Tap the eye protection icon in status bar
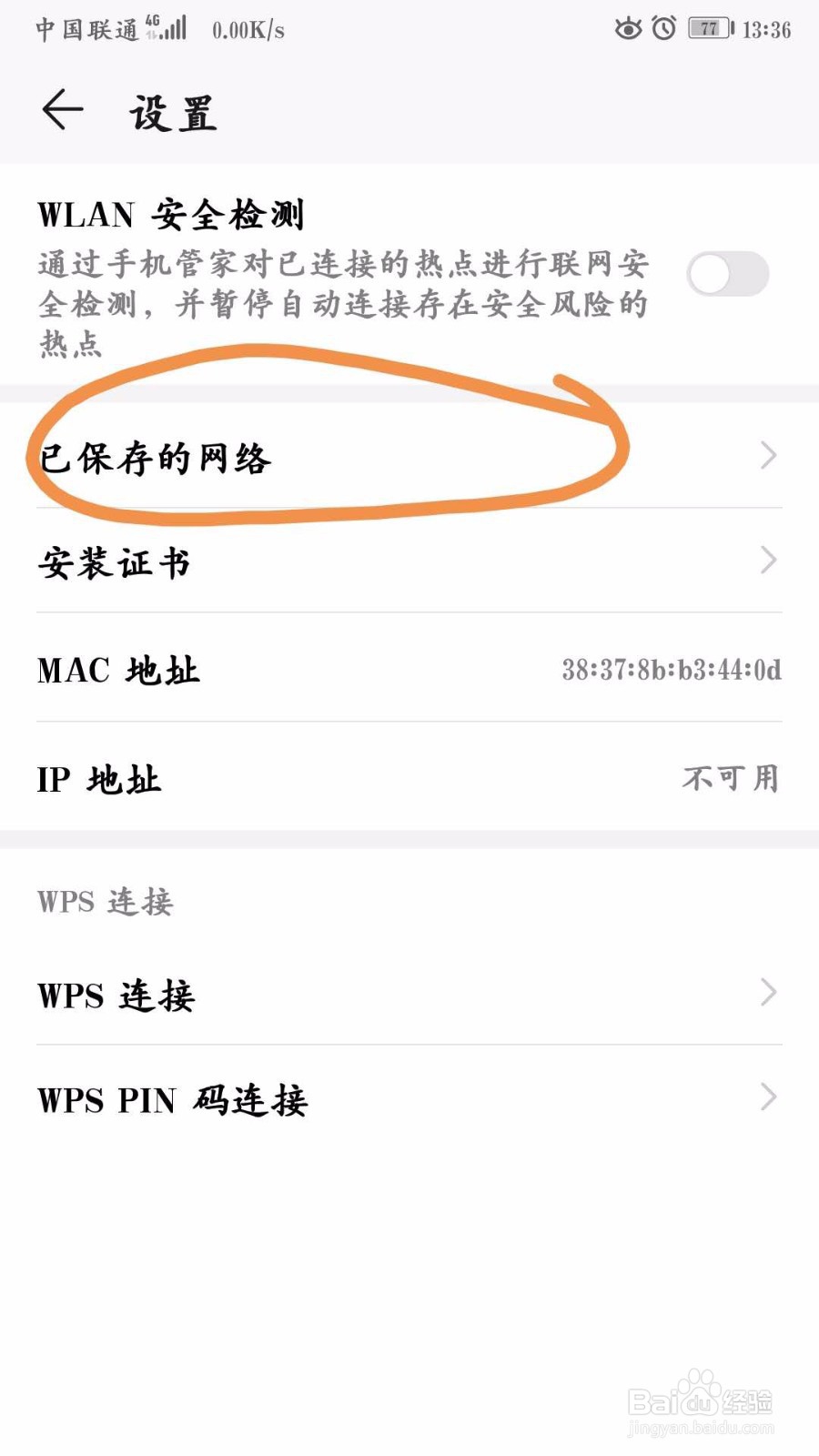819x1456 pixels. pyautogui.click(x=630, y=28)
